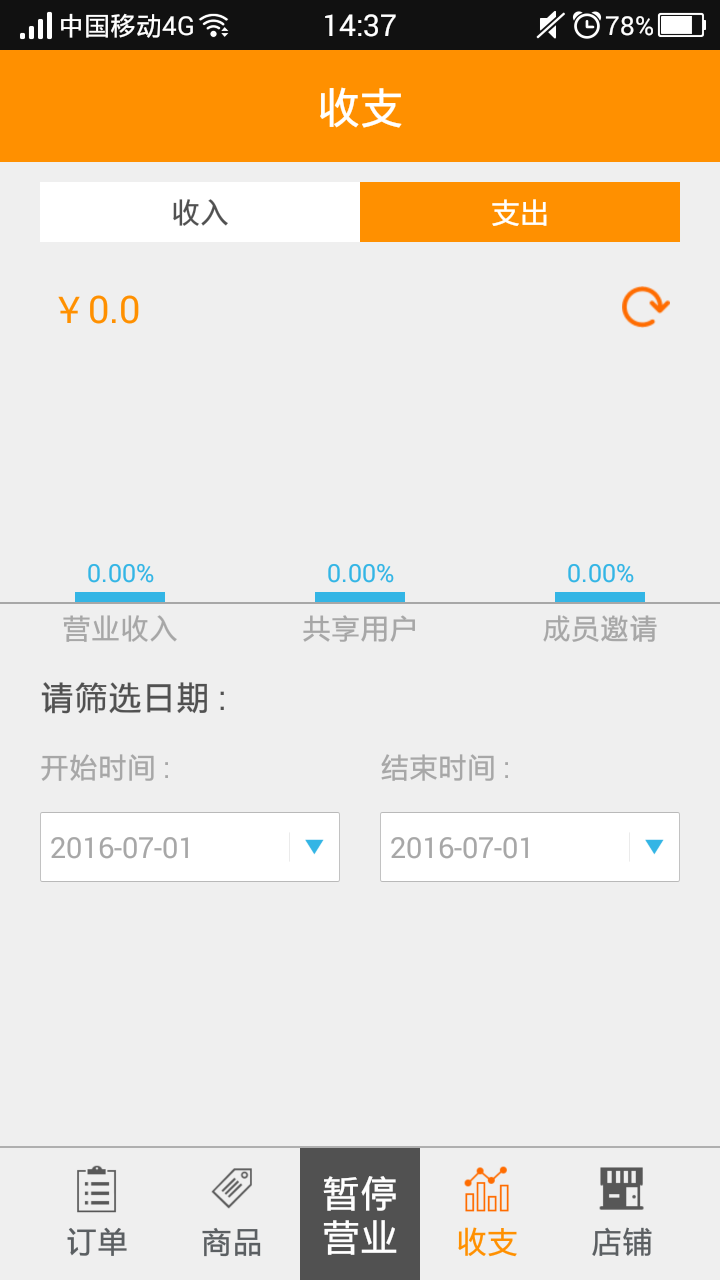Image resolution: width=720 pixels, height=1280 pixels.
Task: Select the 收支 bottom tab
Action: pyautogui.click(x=487, y=1214)
